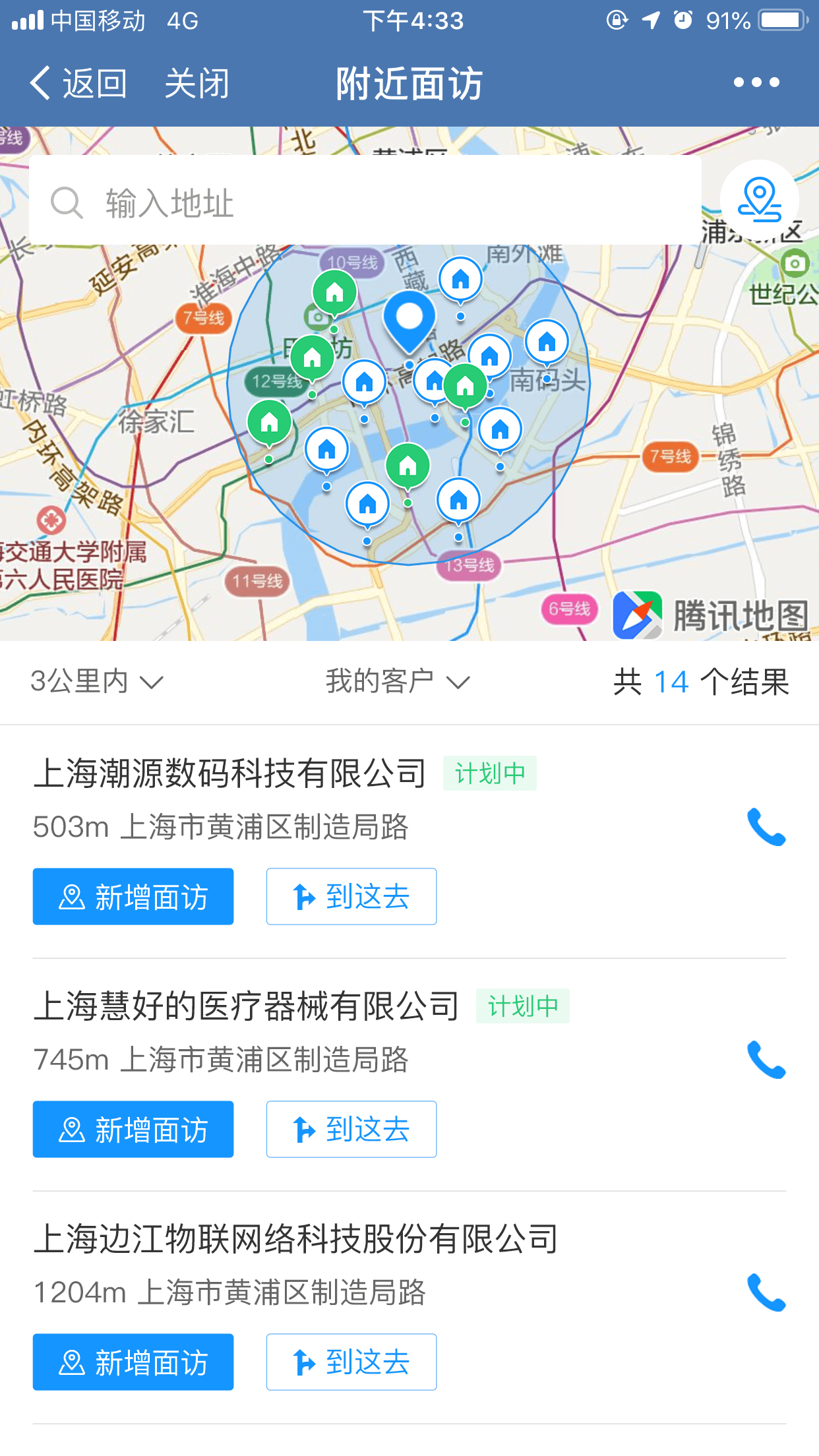Call 上海潮源数码科技有限公司 via the phone icon
Screen dimensions: 819x1456
pyautogui.click(x=766, y=827)
